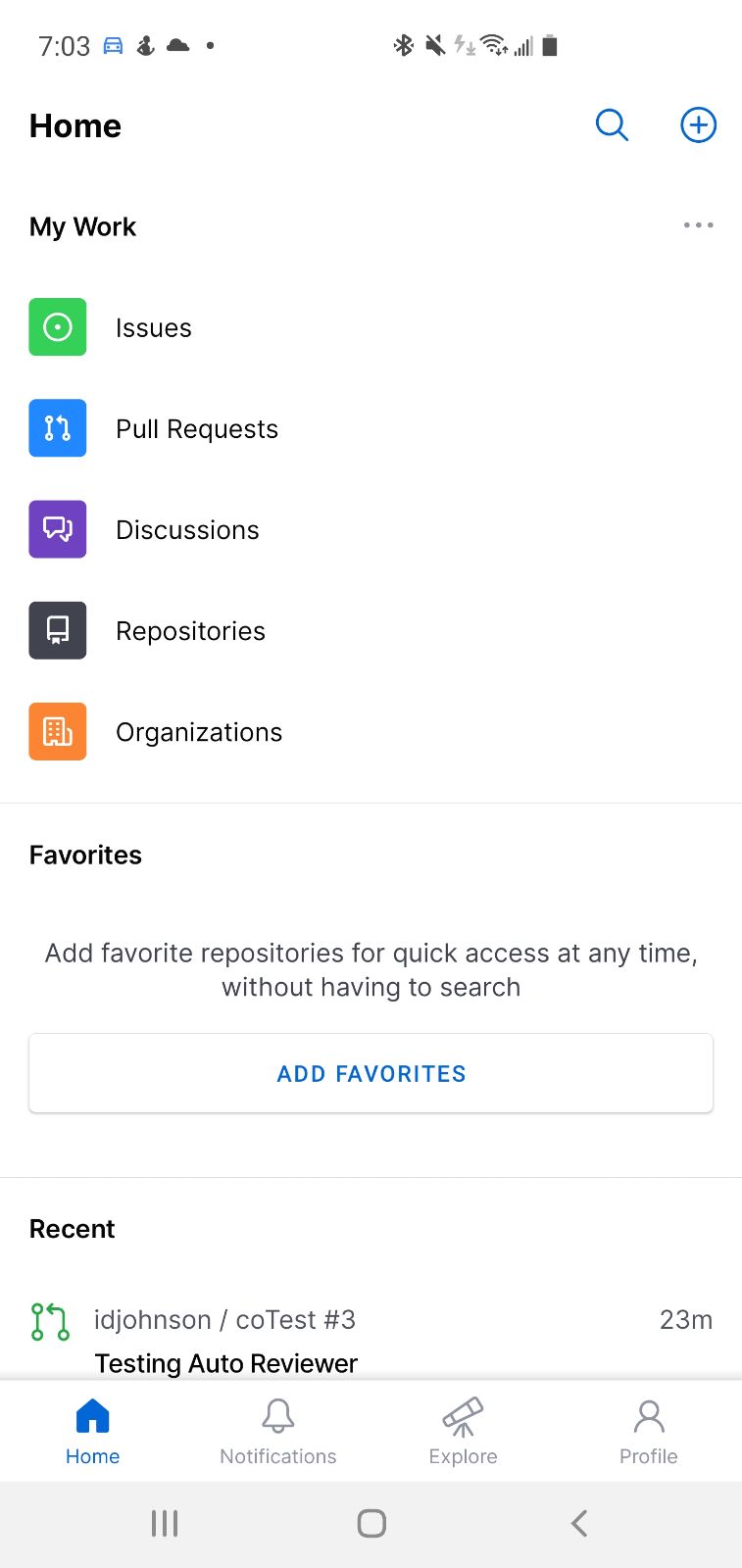Viewport: 742px width, 1568px height.
Task: Go to the Profile tab
Action: coord(649,1432)
